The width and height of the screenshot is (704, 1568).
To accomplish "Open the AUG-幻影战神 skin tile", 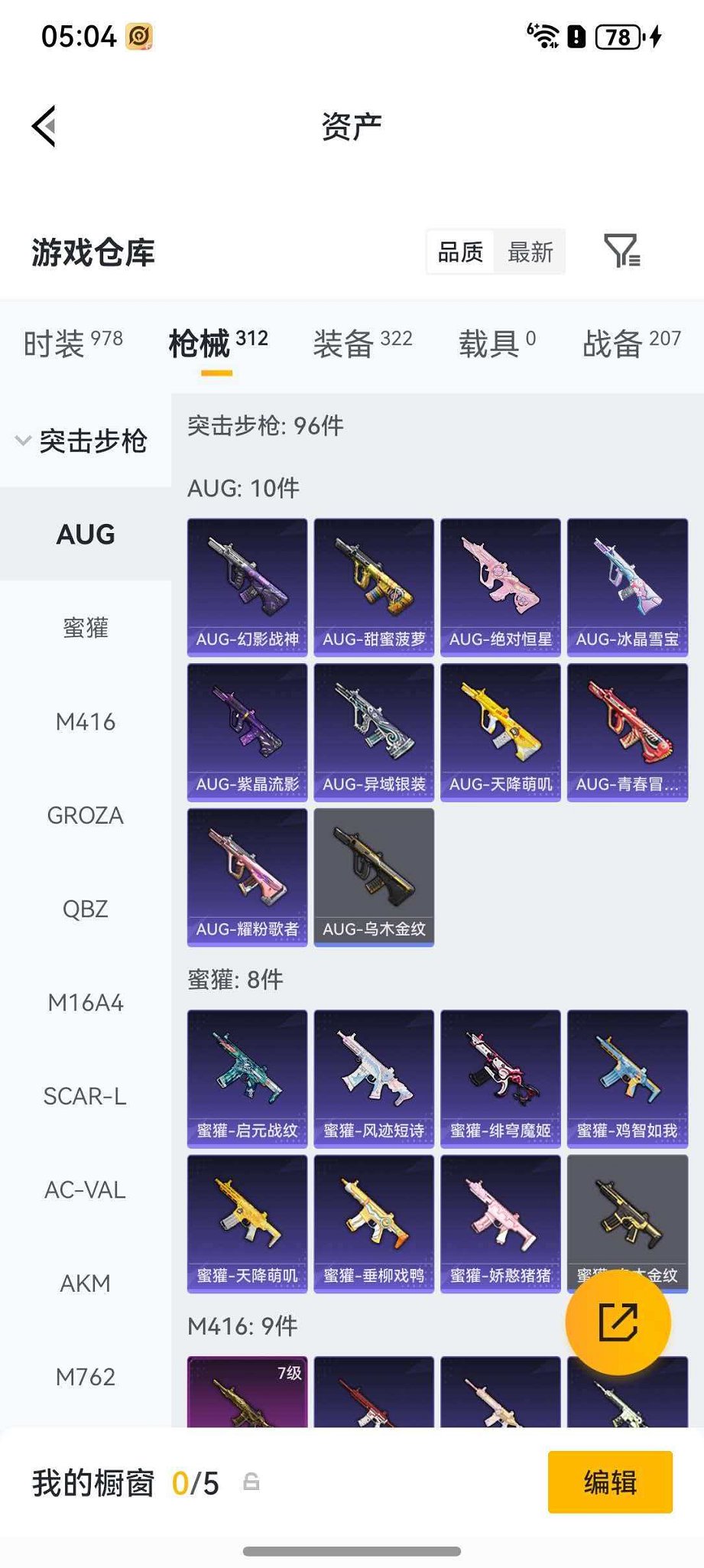I will (x=247, y=587).
